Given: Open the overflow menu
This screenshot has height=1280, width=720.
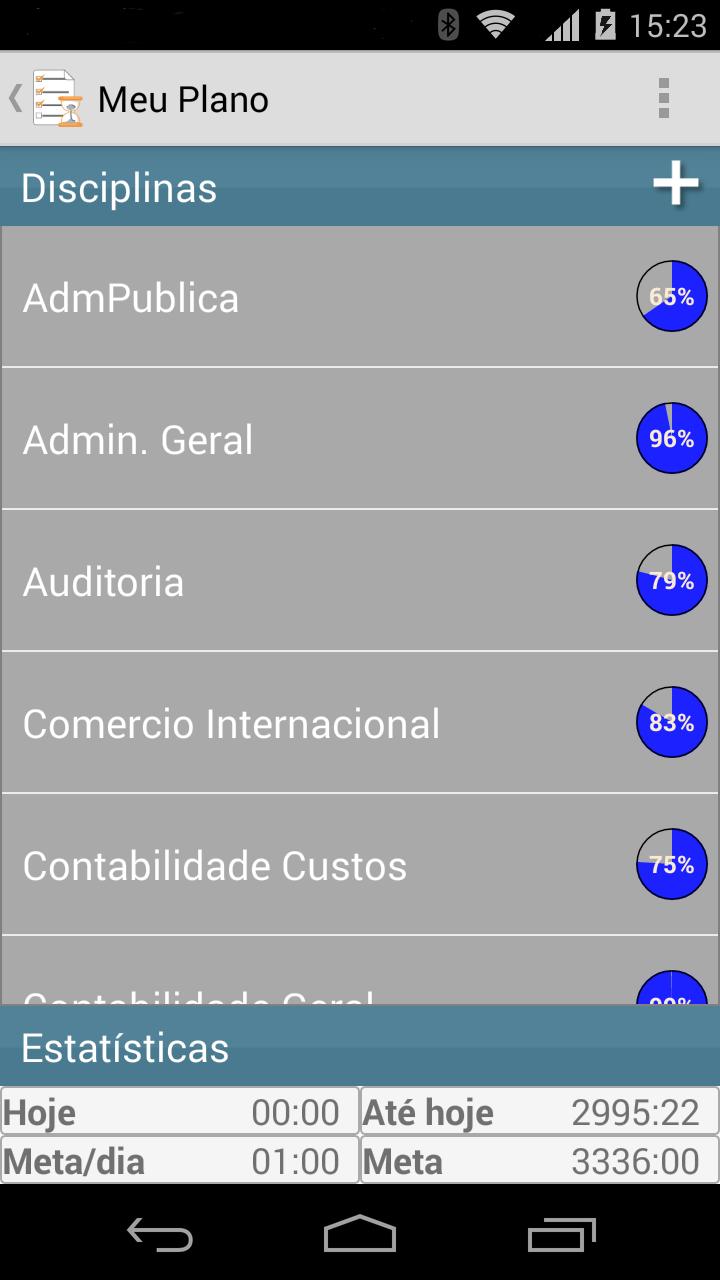Looking at the screenshot, I should (x=663, y=99).
